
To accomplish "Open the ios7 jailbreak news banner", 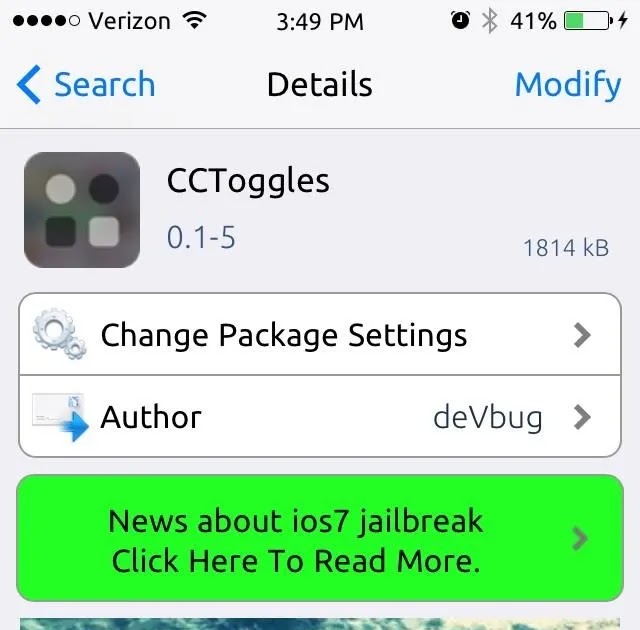I will 320,539.
